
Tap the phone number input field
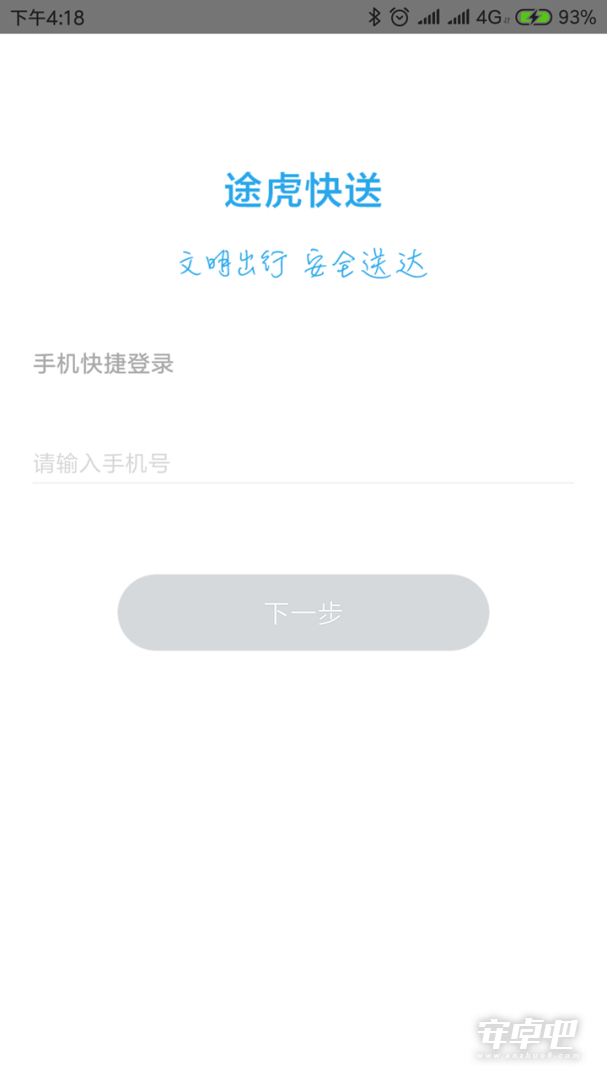coord(303,463)
